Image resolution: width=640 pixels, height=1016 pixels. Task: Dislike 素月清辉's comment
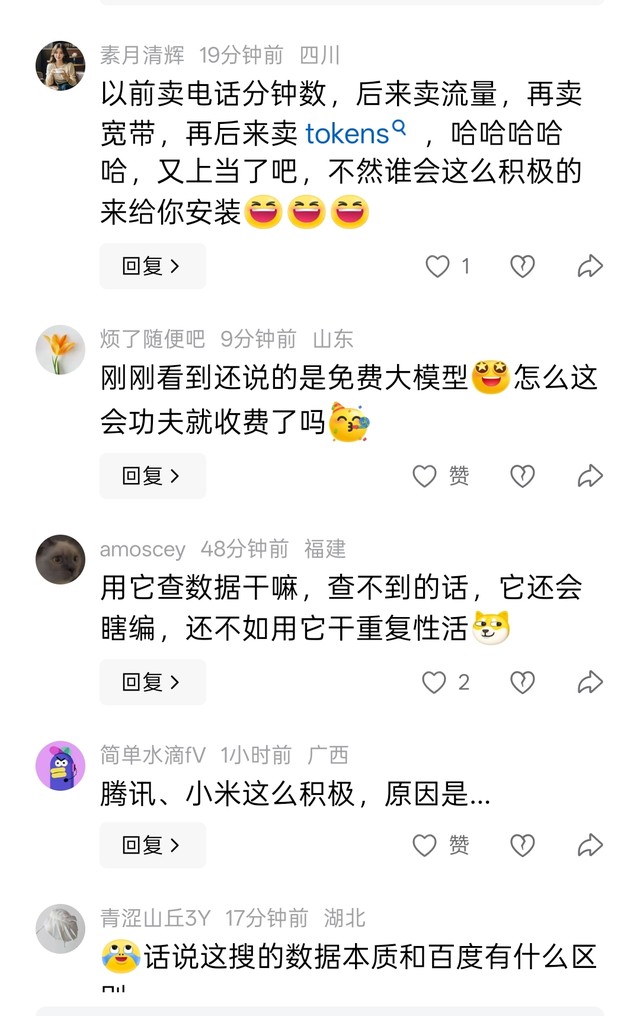point(522,266)
